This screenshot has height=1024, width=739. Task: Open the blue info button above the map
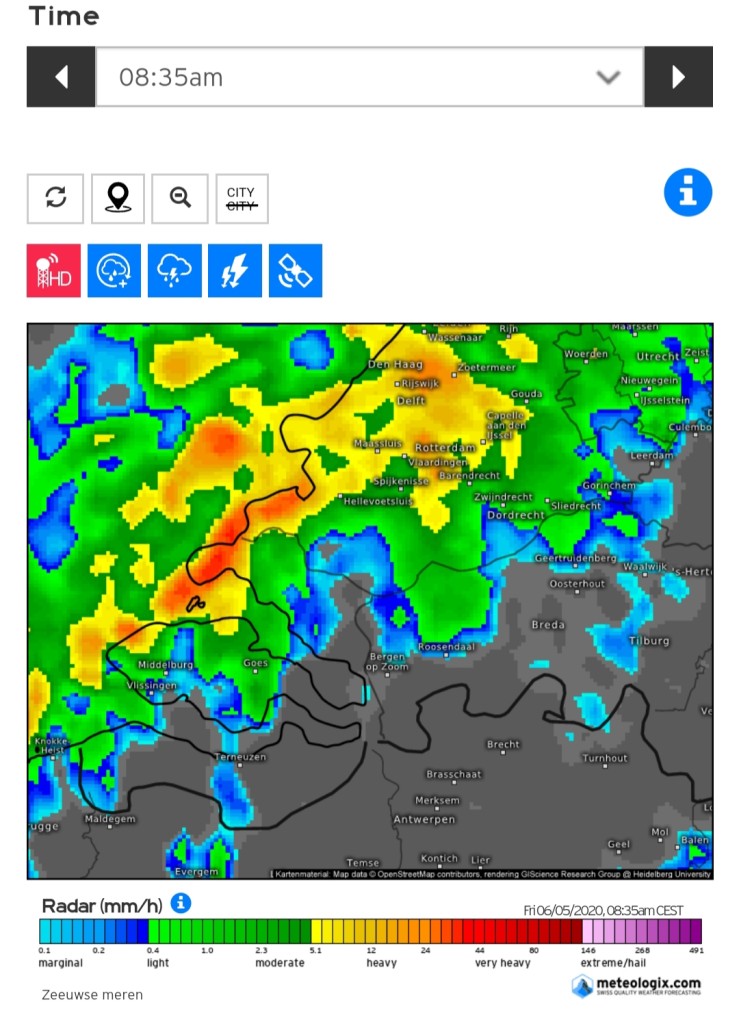(x=688, y=193)
